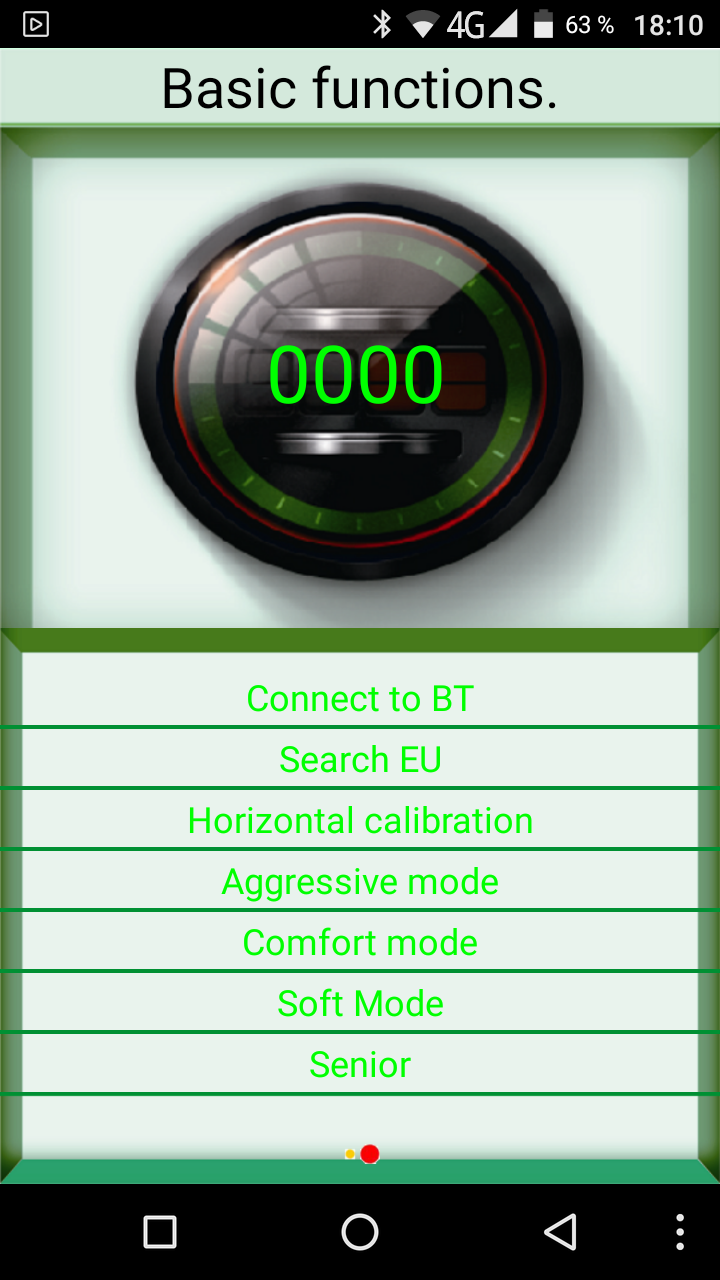Screen dimensions: 720x1280
Task: Open the Senior option
Action: pyautogui.click(x=360, y=1065)
